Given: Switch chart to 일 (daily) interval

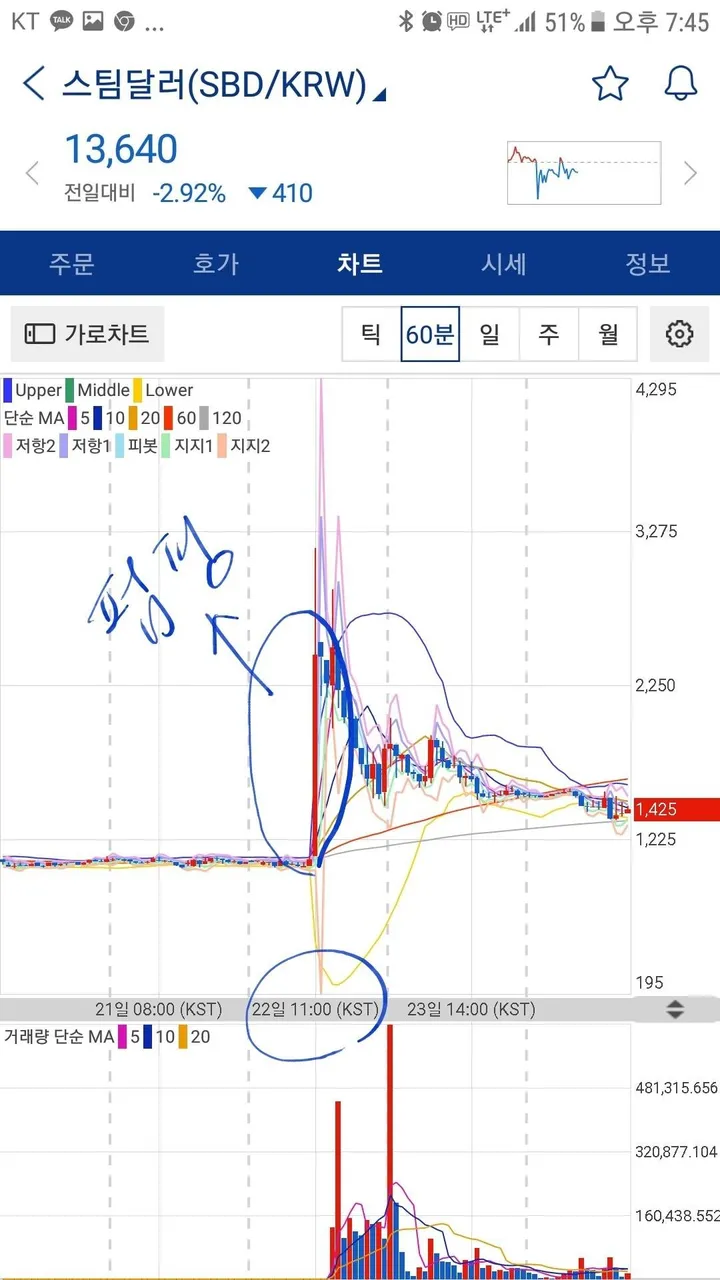Looking at the screenshot, I should tap(489, 334).
